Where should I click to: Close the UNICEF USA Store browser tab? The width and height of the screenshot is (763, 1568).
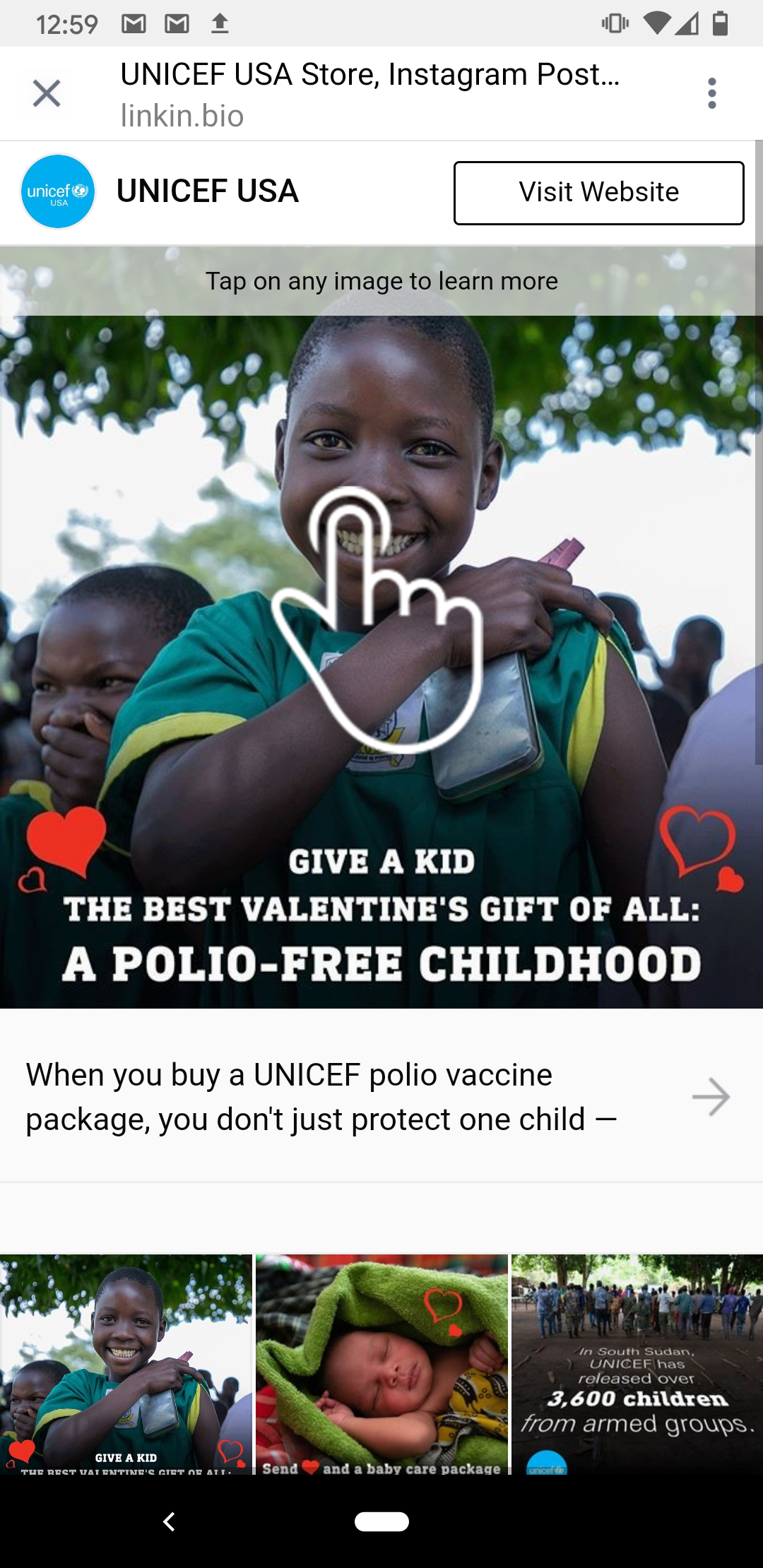pos(47,93)
